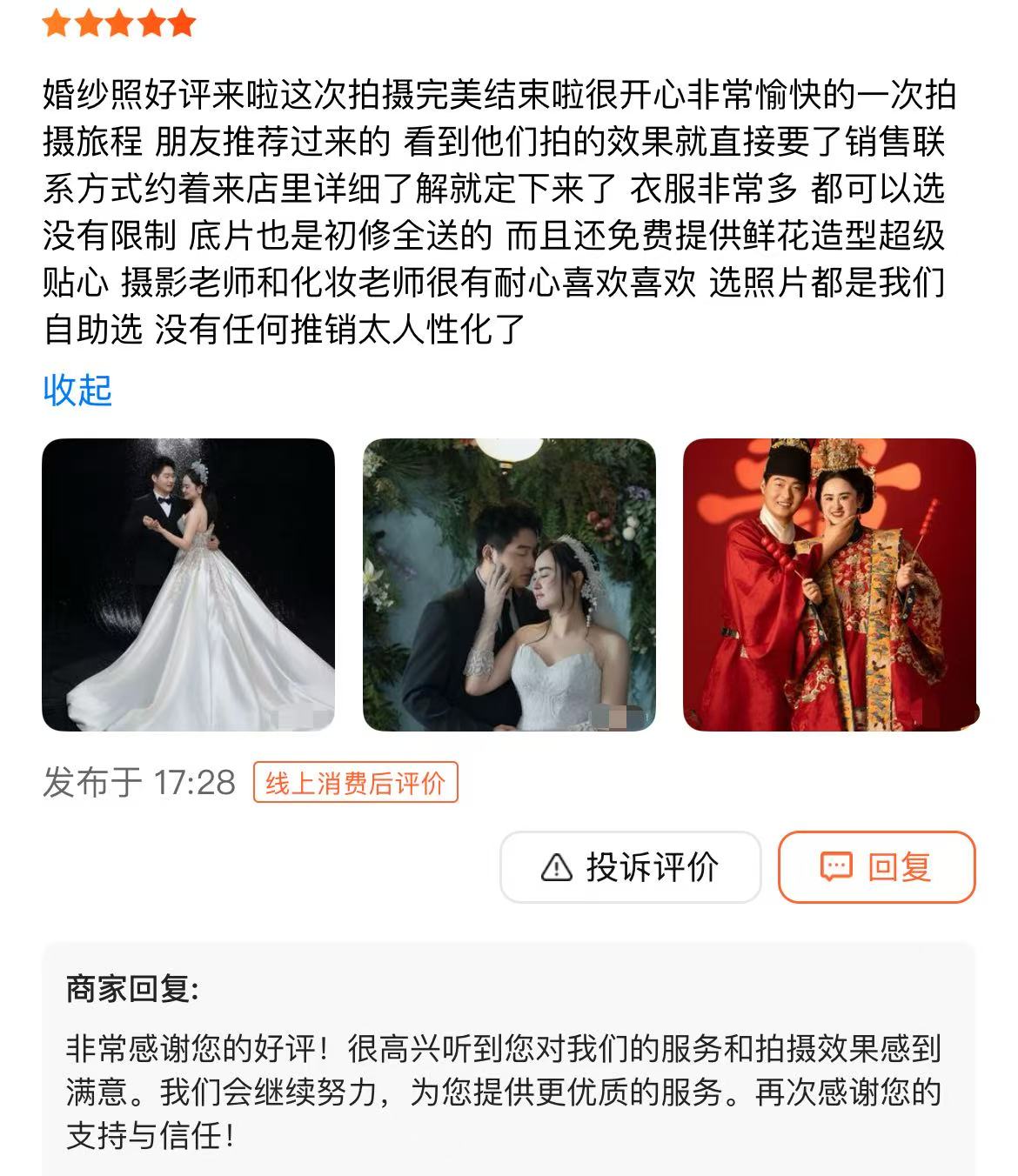Screen dimensions: 1018x1176
Task: Reply to this review via 回复
Action: [x=876, y=867]
